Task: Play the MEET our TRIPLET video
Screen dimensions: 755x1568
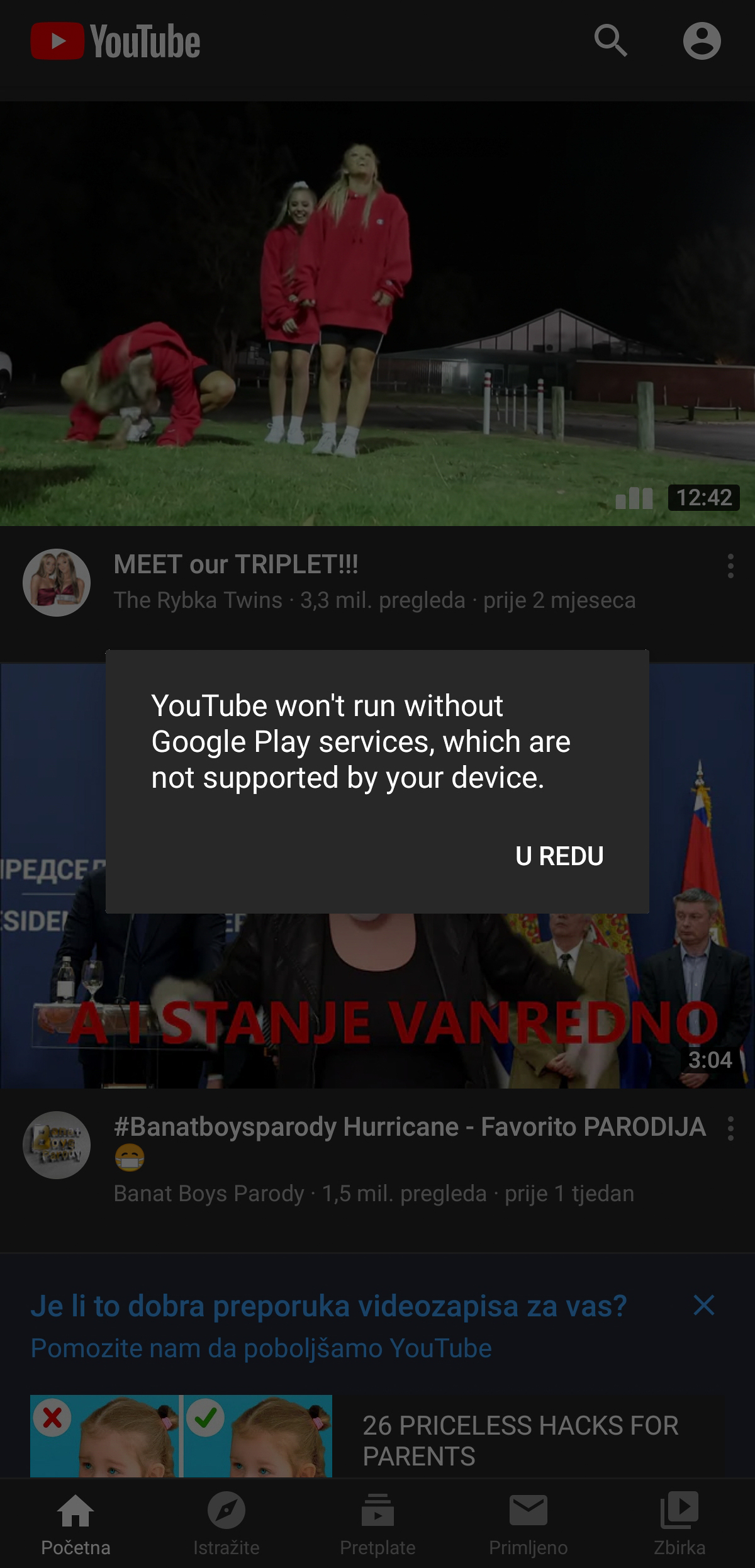Action: pyautogui.click(x=377, y=313)
